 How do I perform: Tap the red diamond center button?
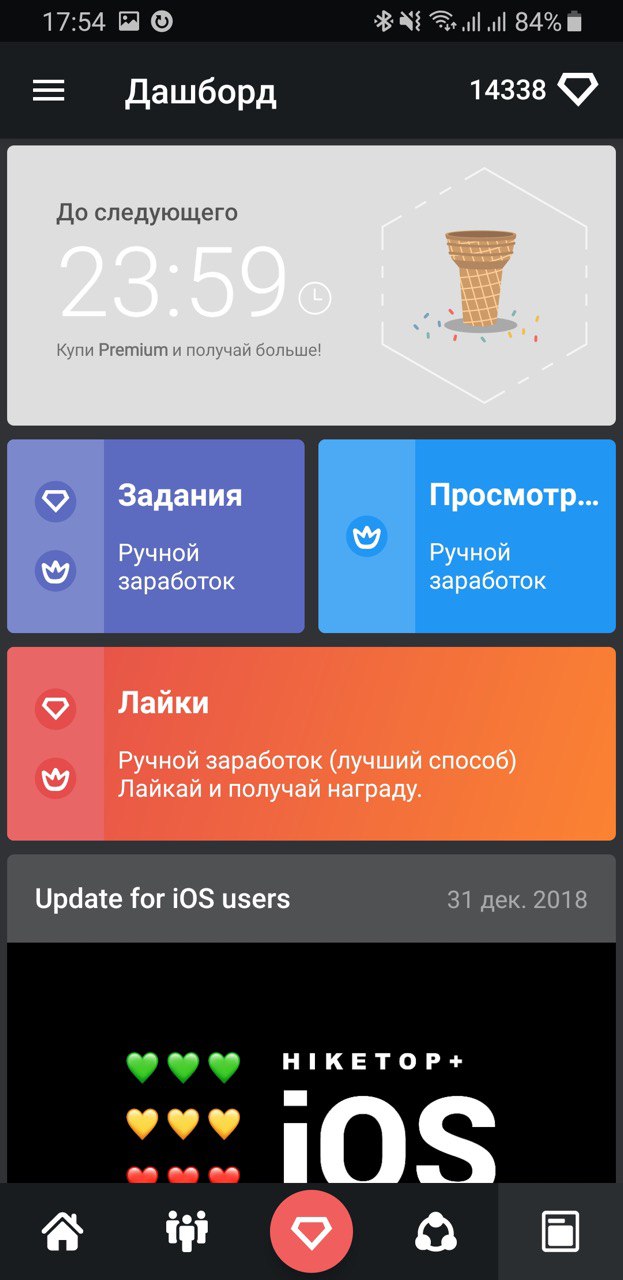(311, 1231)
